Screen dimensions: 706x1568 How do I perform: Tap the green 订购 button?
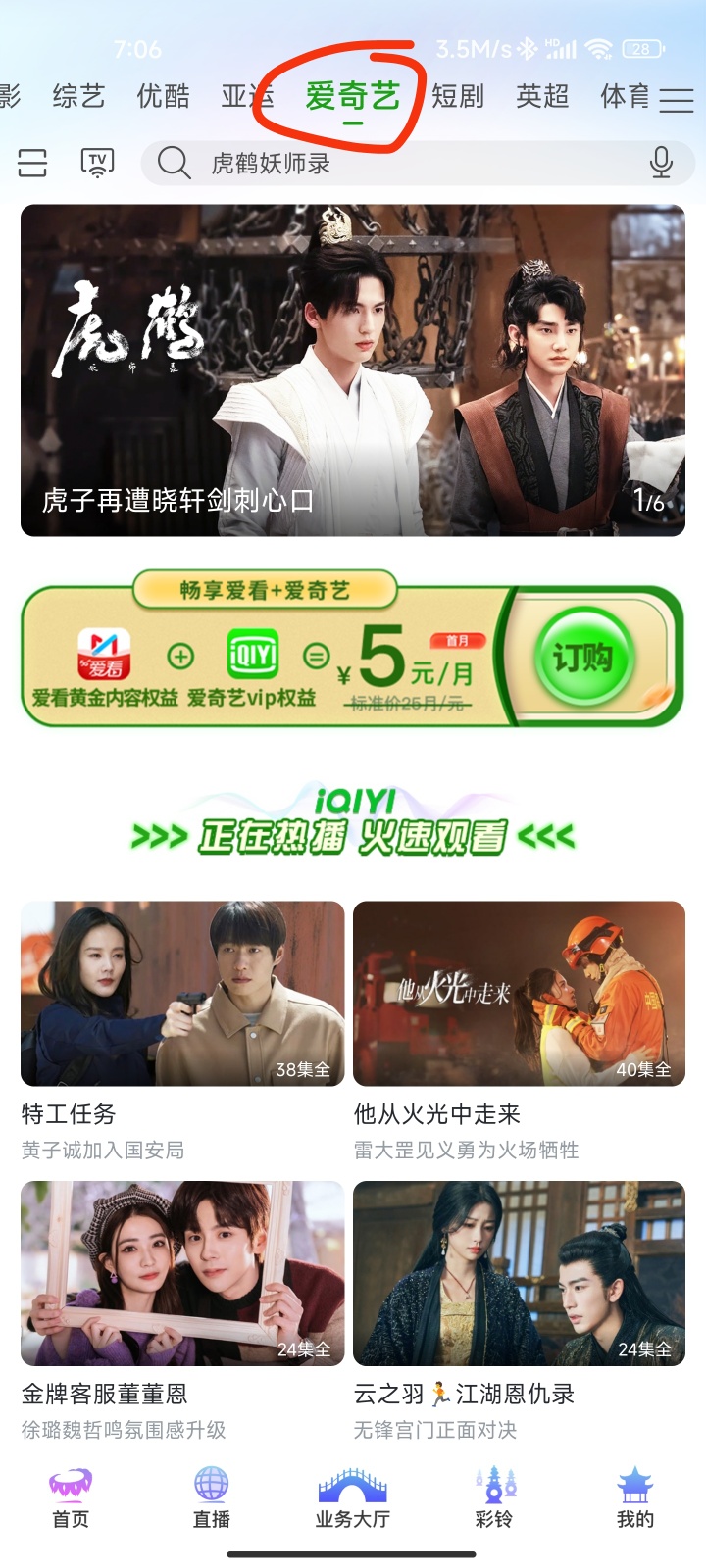pos(582,658)
